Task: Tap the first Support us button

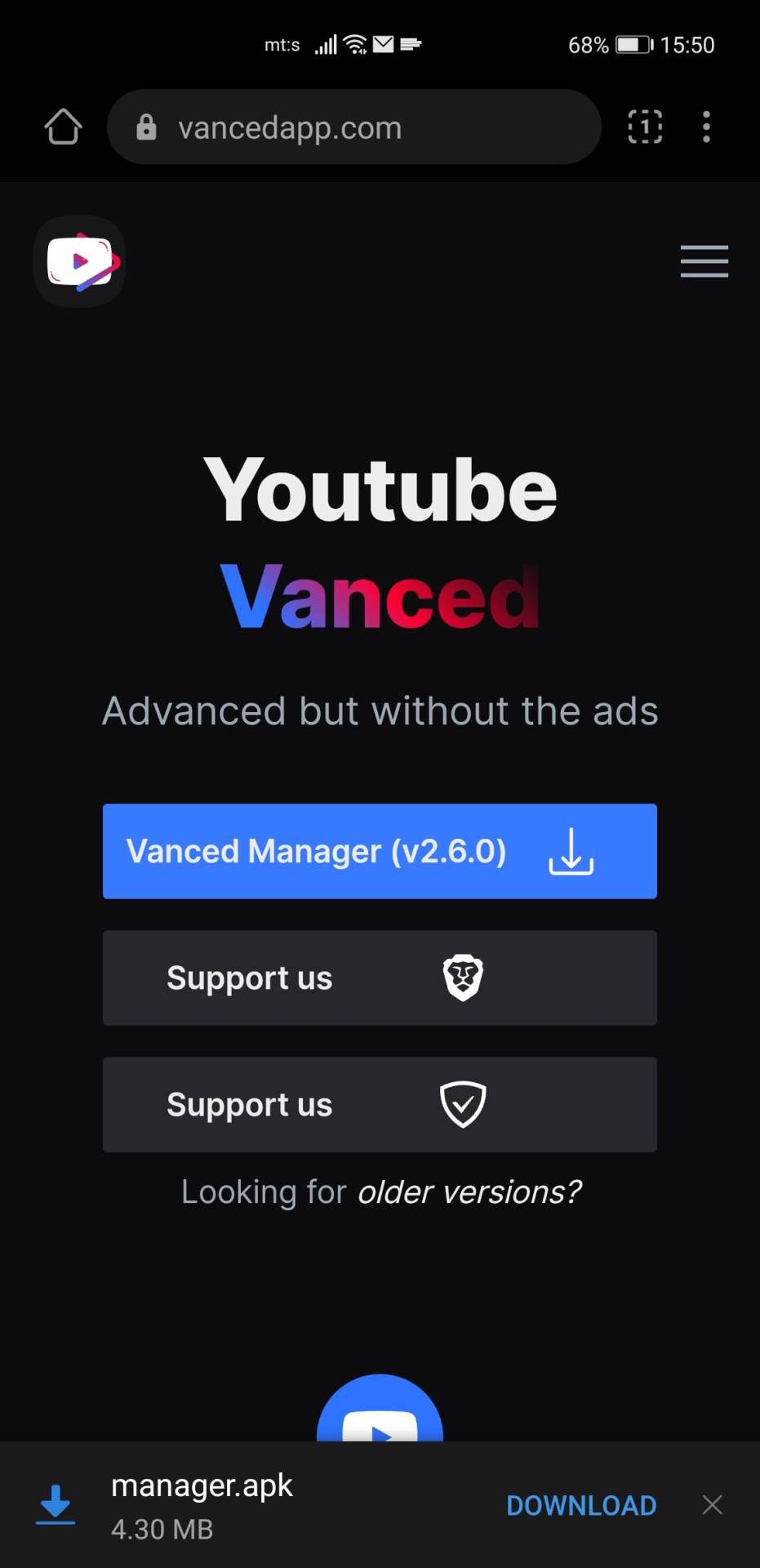Action: click(x=379, y=977)
